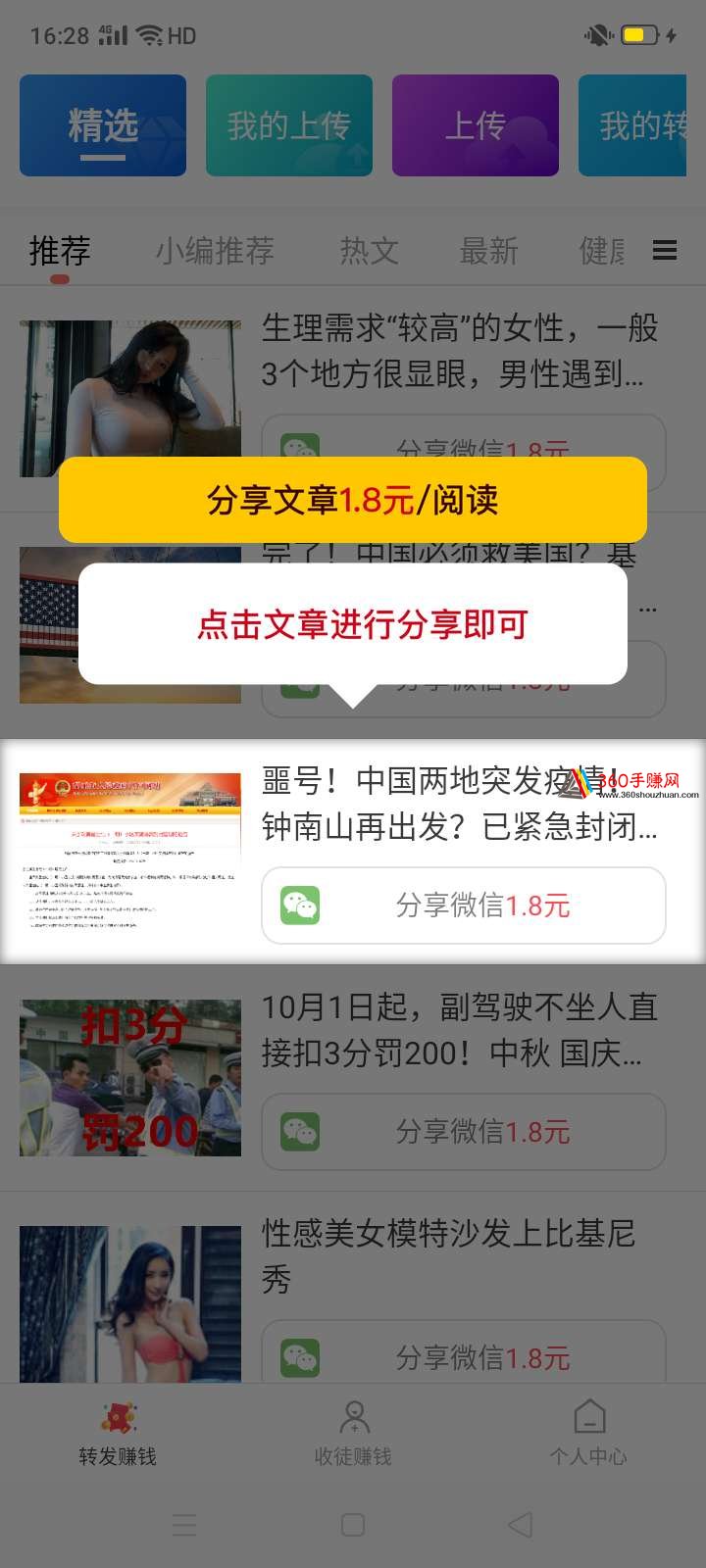Open the 10月1日起 副驾驶不坐人 article
The image size is (706, 1568).
coord(459,1030)
